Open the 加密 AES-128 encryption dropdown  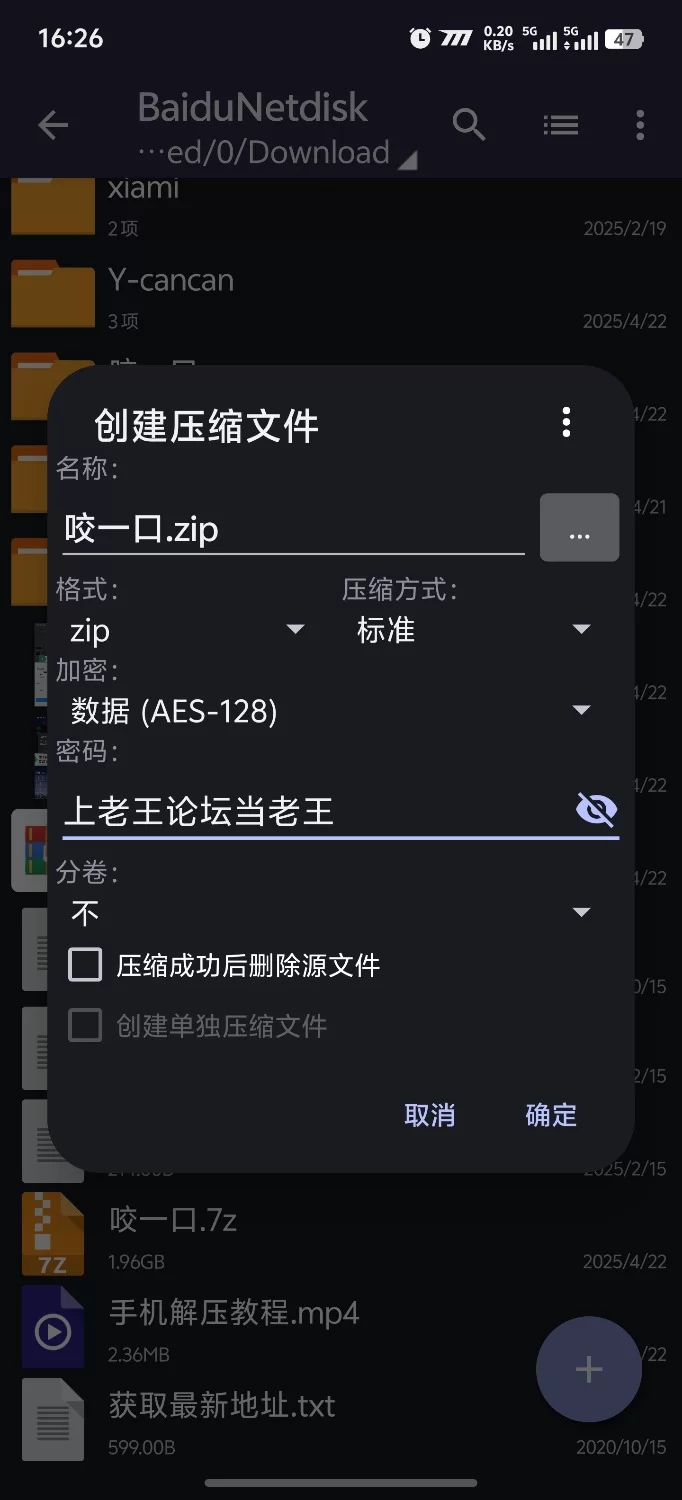[x=330, y=711]
